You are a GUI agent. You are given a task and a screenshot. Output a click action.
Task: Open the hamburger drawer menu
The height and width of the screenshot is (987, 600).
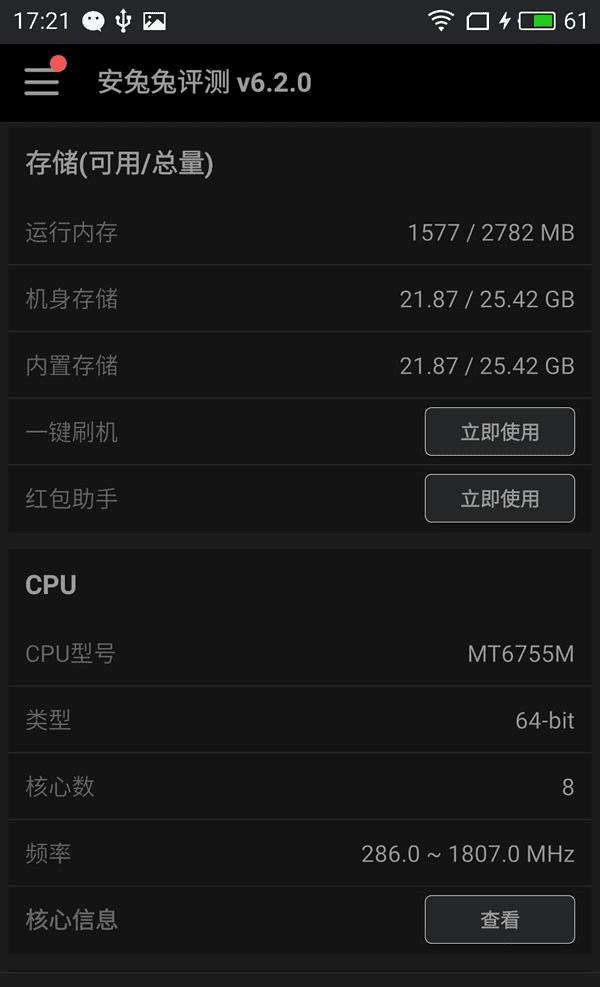(42, 82)
